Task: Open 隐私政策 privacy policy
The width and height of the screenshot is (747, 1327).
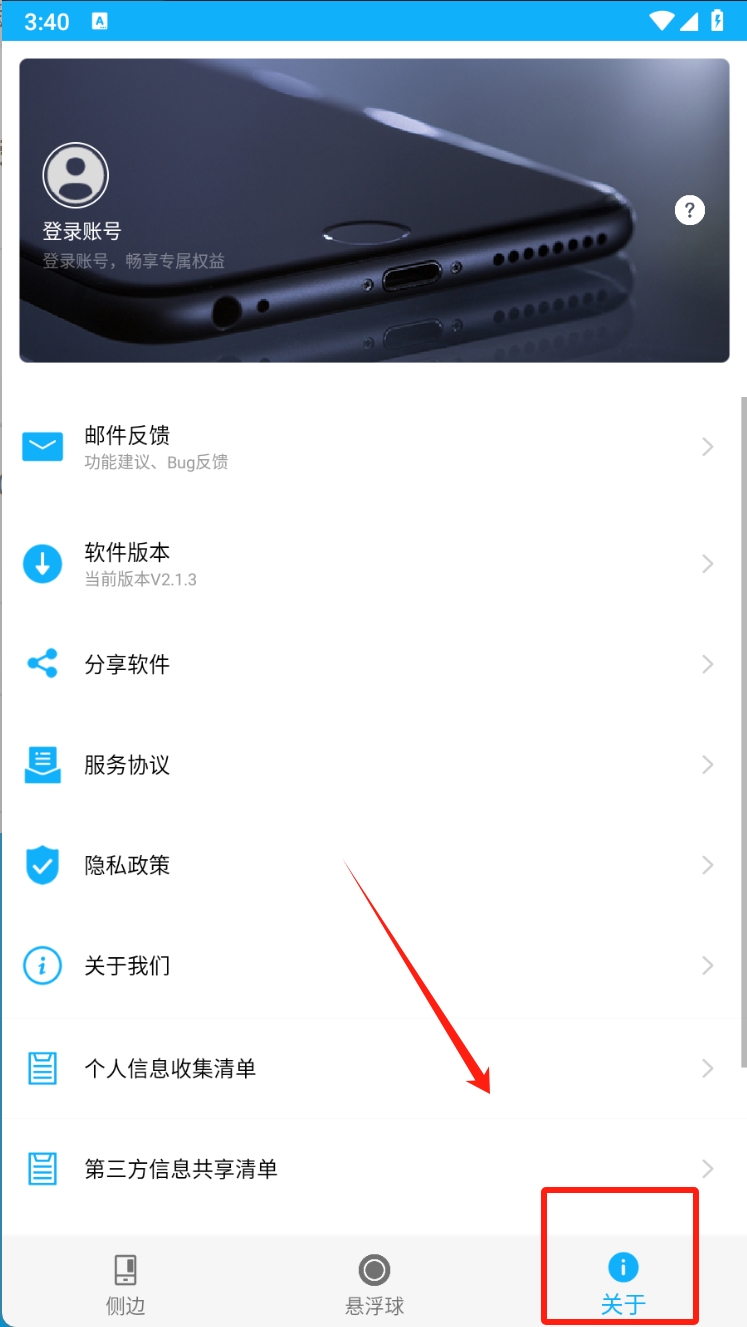Action: pyautogui.click(x=370, y=865)
